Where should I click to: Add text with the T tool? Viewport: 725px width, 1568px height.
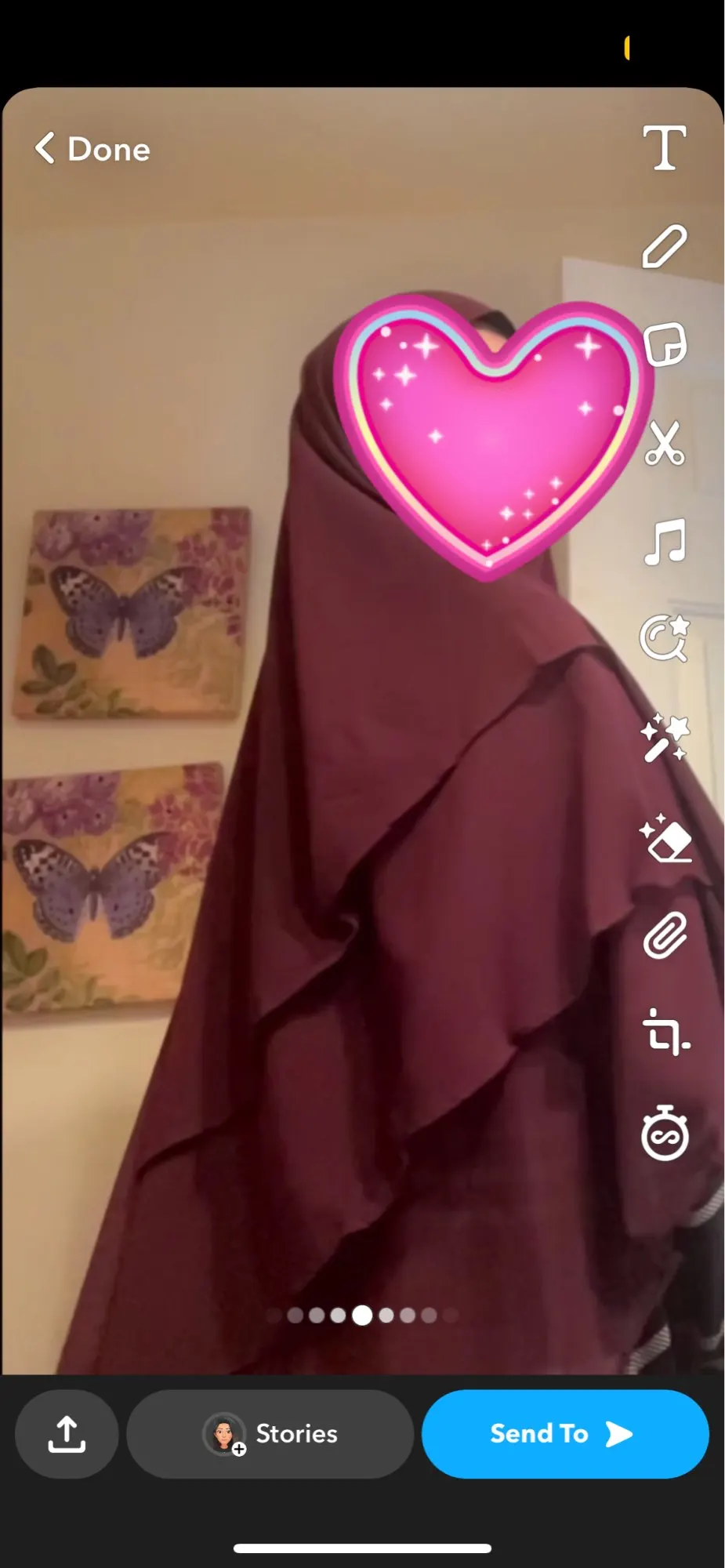click(665, 148)
